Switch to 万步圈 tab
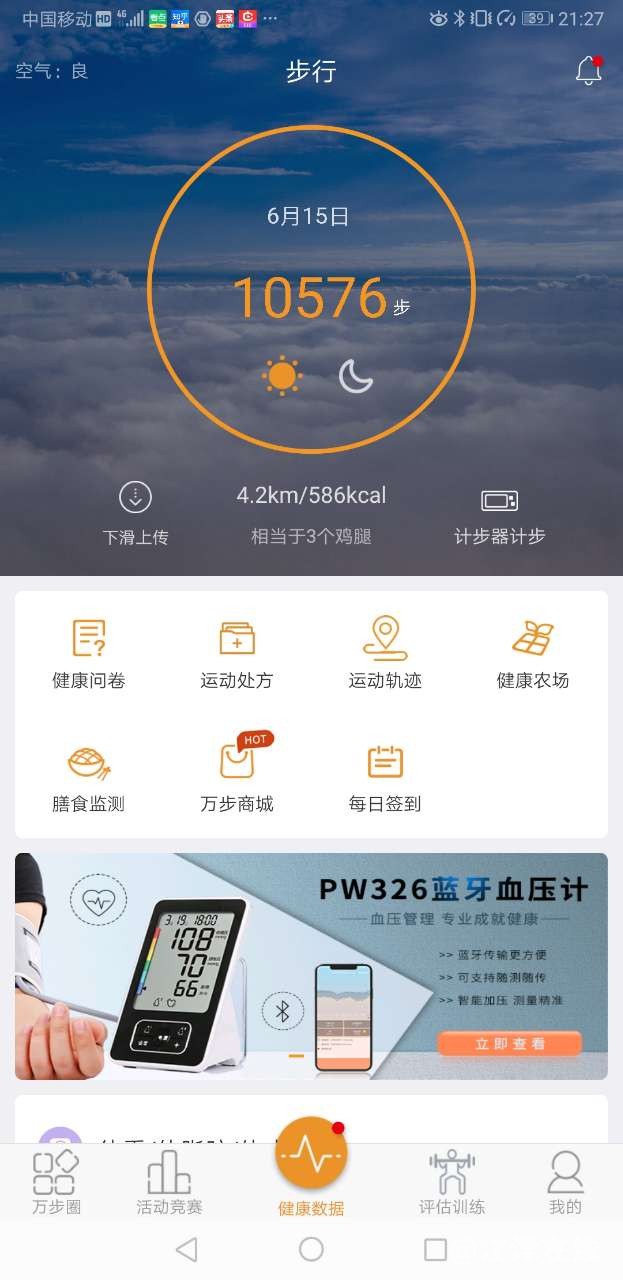623x1280 pixels. (56, 1183)
